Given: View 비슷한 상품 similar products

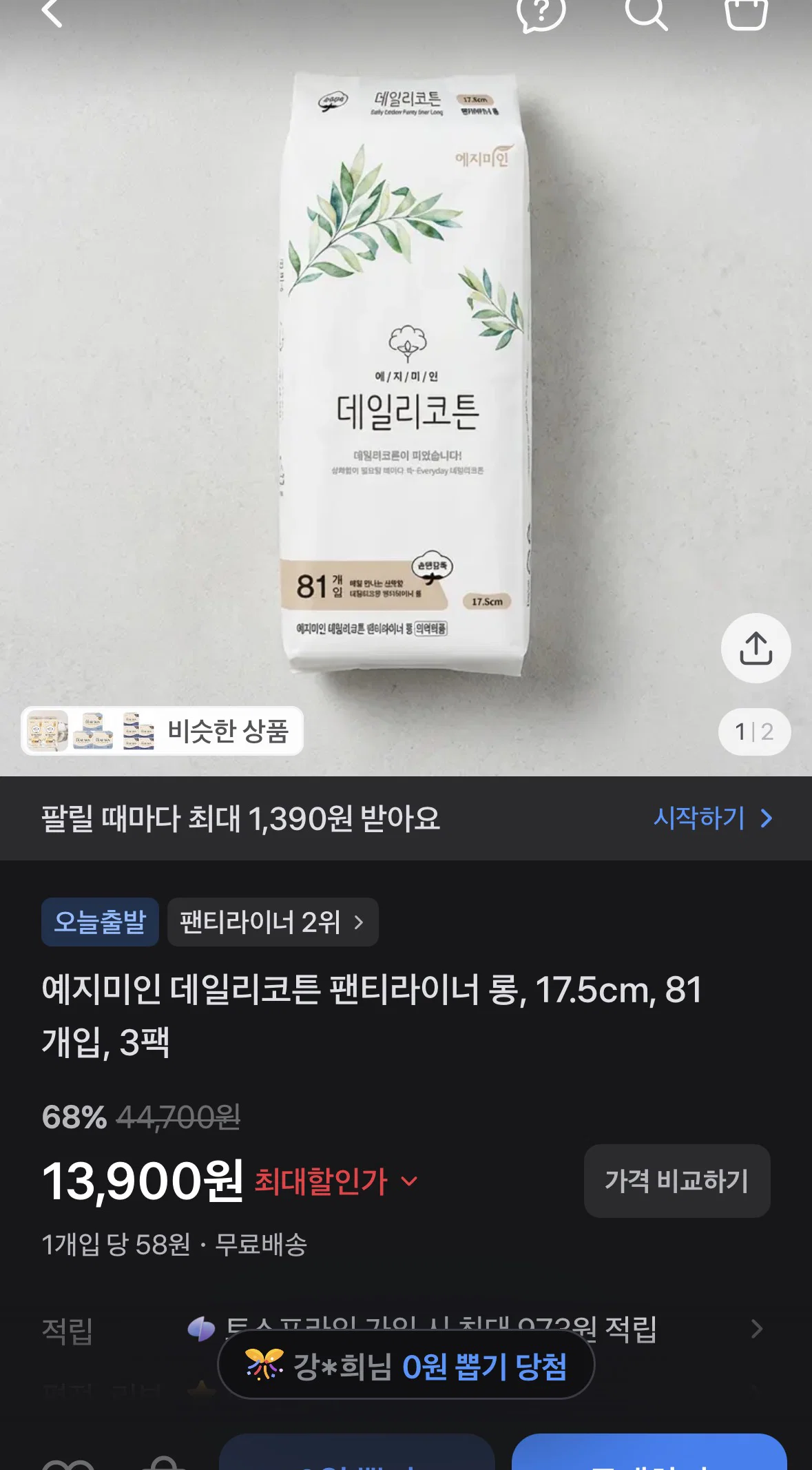Looking at the screenshot, I should tap(163, 732).
